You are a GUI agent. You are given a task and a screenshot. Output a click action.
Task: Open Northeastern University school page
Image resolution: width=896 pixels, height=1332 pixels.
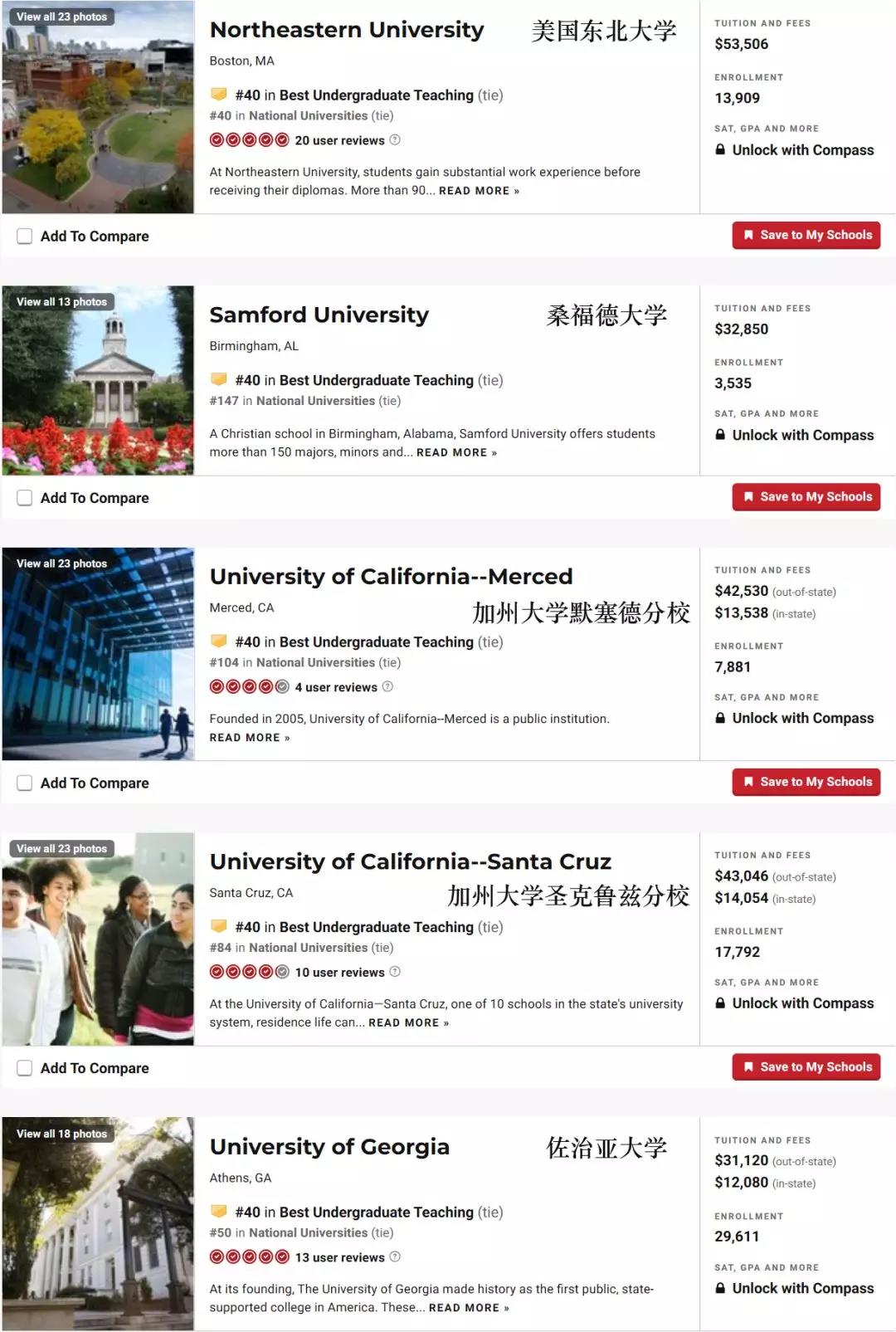[346, 31]
